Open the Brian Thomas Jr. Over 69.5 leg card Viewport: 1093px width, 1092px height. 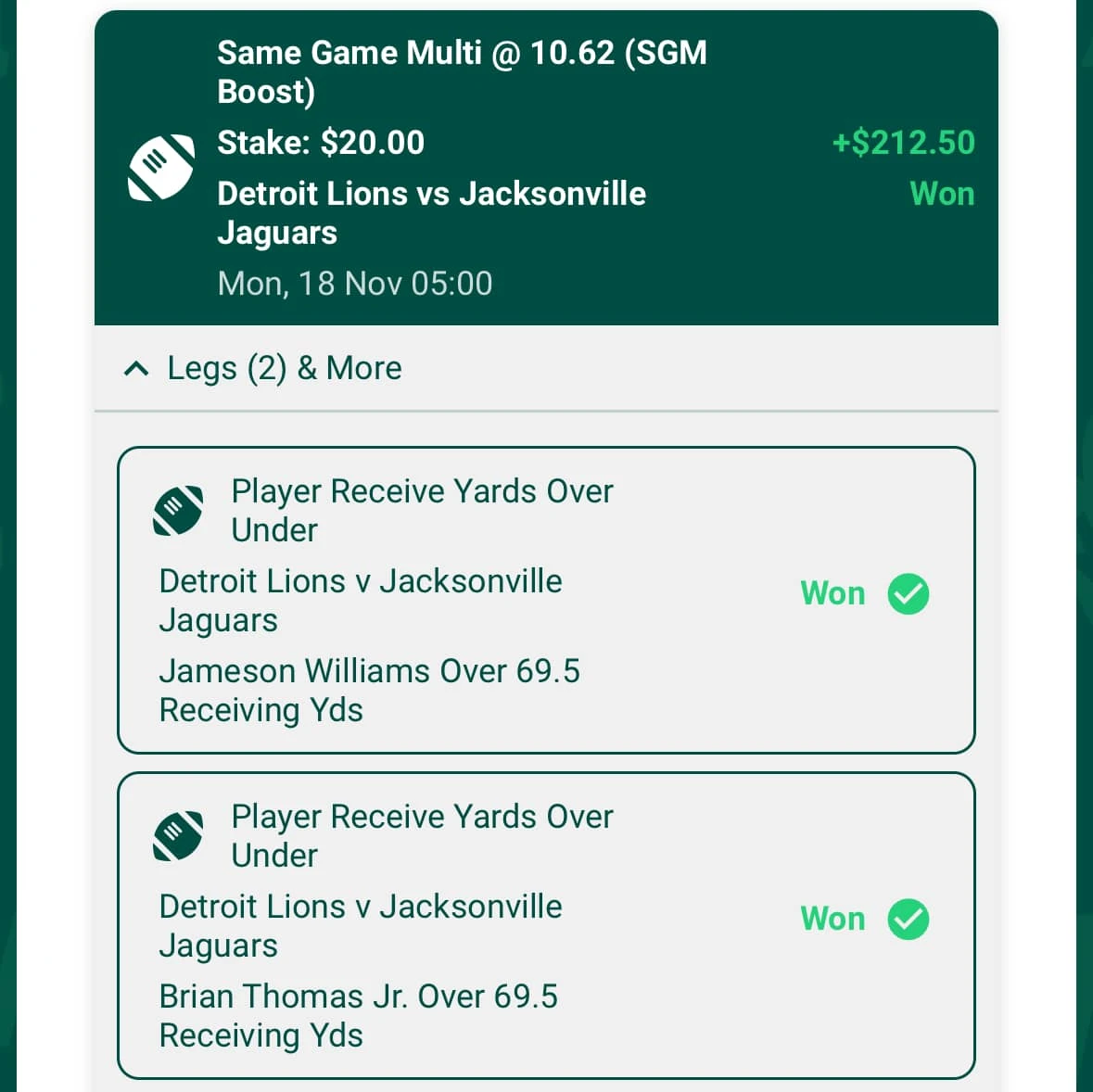click(x=546, y=925)
